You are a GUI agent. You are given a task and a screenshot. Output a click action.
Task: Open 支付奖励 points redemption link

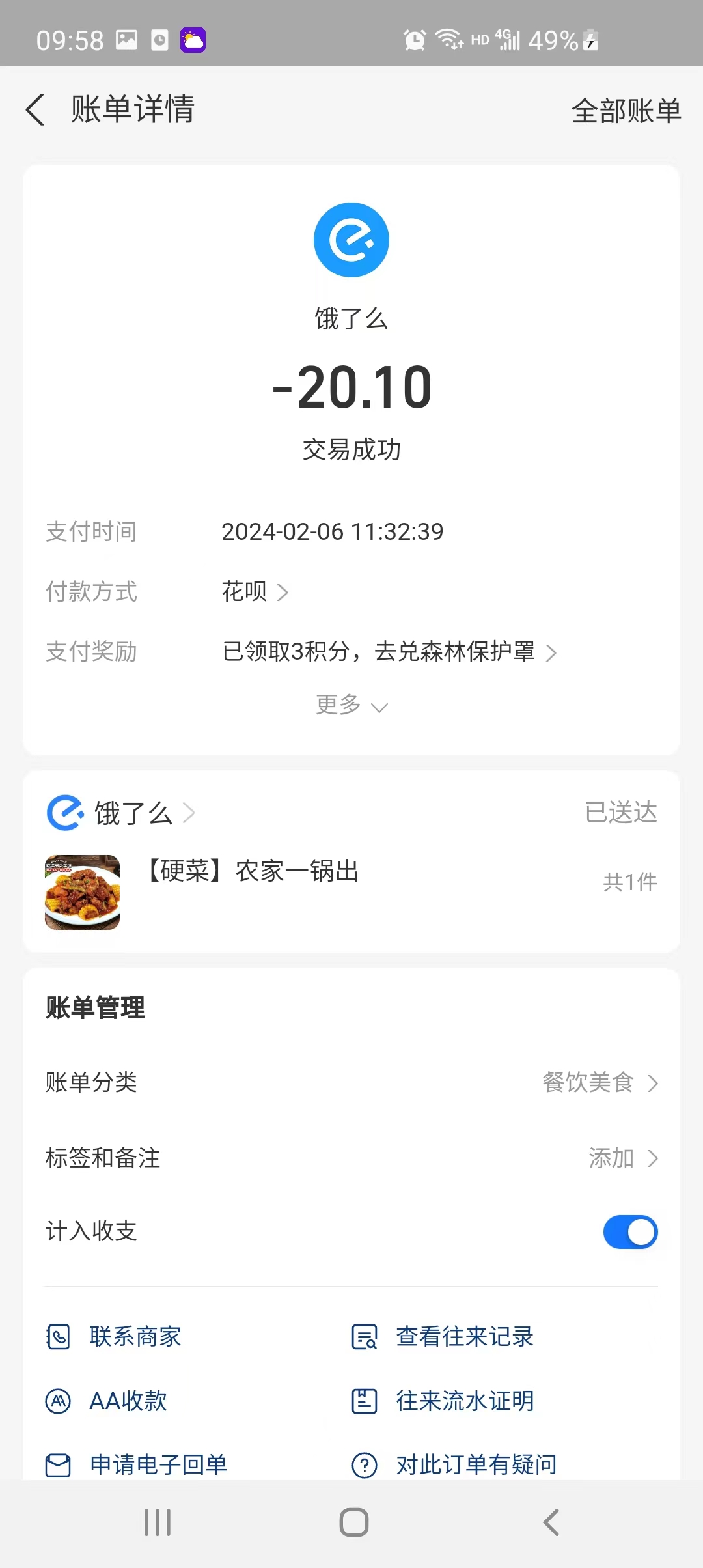(x=389, y=652)
